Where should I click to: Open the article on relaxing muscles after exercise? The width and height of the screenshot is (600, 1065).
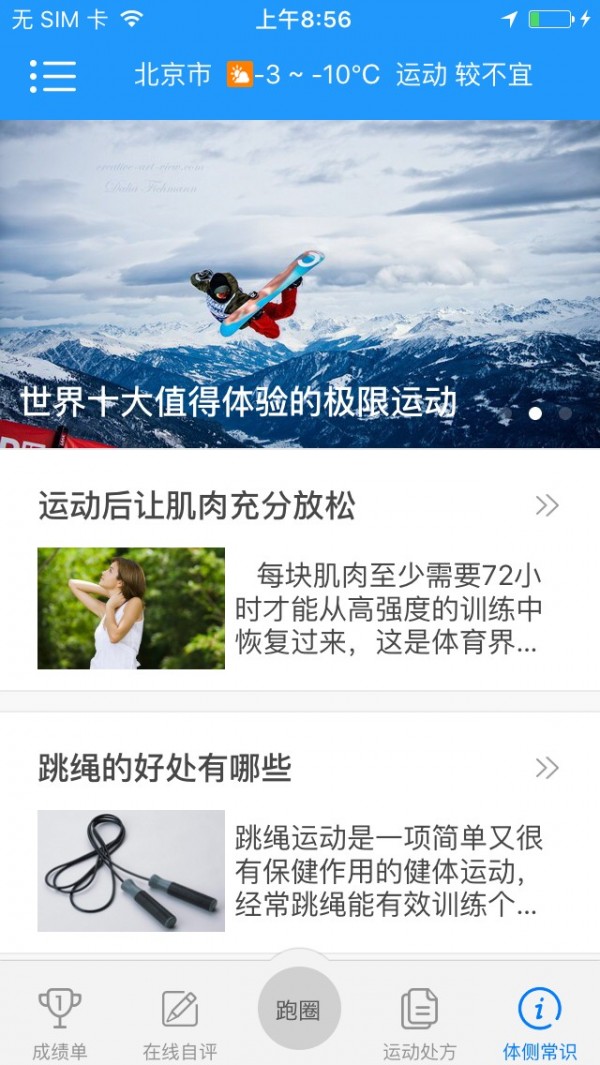point(197,506)
